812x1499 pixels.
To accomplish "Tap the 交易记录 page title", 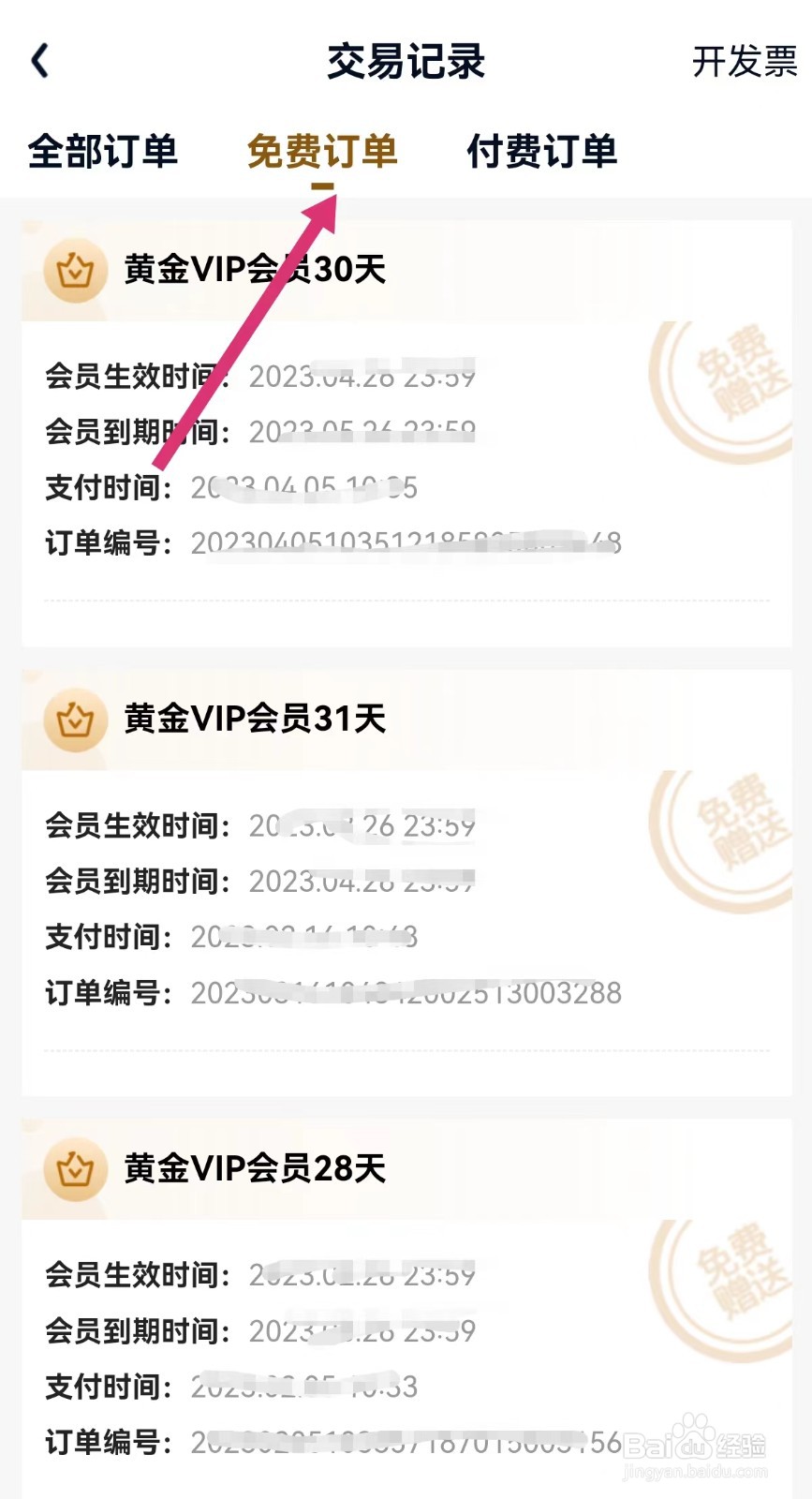I will pyautogui.click(x=406, y=62).
